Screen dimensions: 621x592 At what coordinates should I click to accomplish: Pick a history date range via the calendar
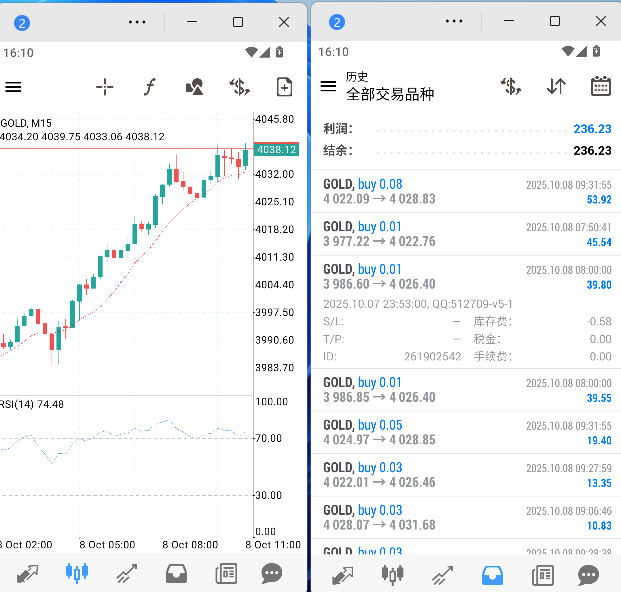600,86
